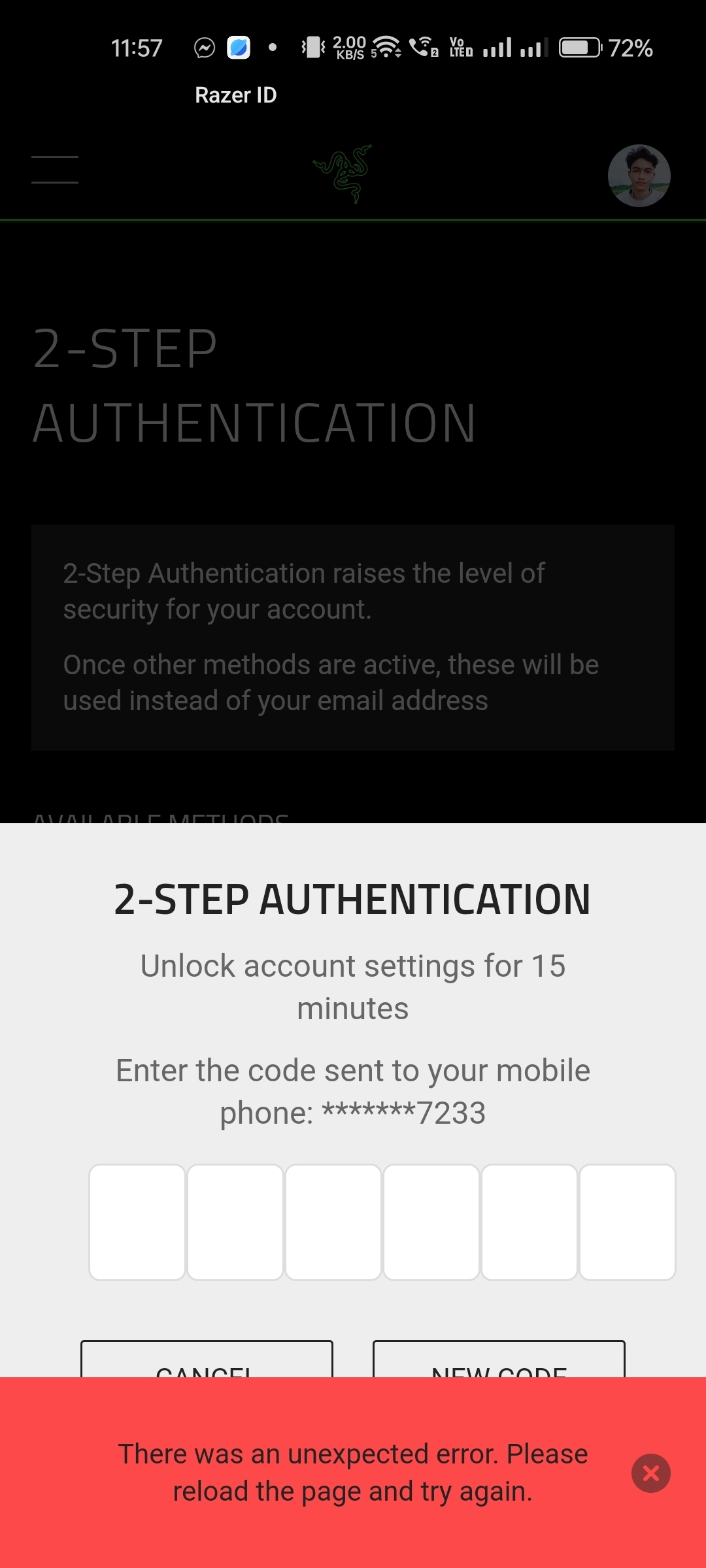Open the hamburger drawer menu
Screen dimensions: 706x1568
point(55,170)
